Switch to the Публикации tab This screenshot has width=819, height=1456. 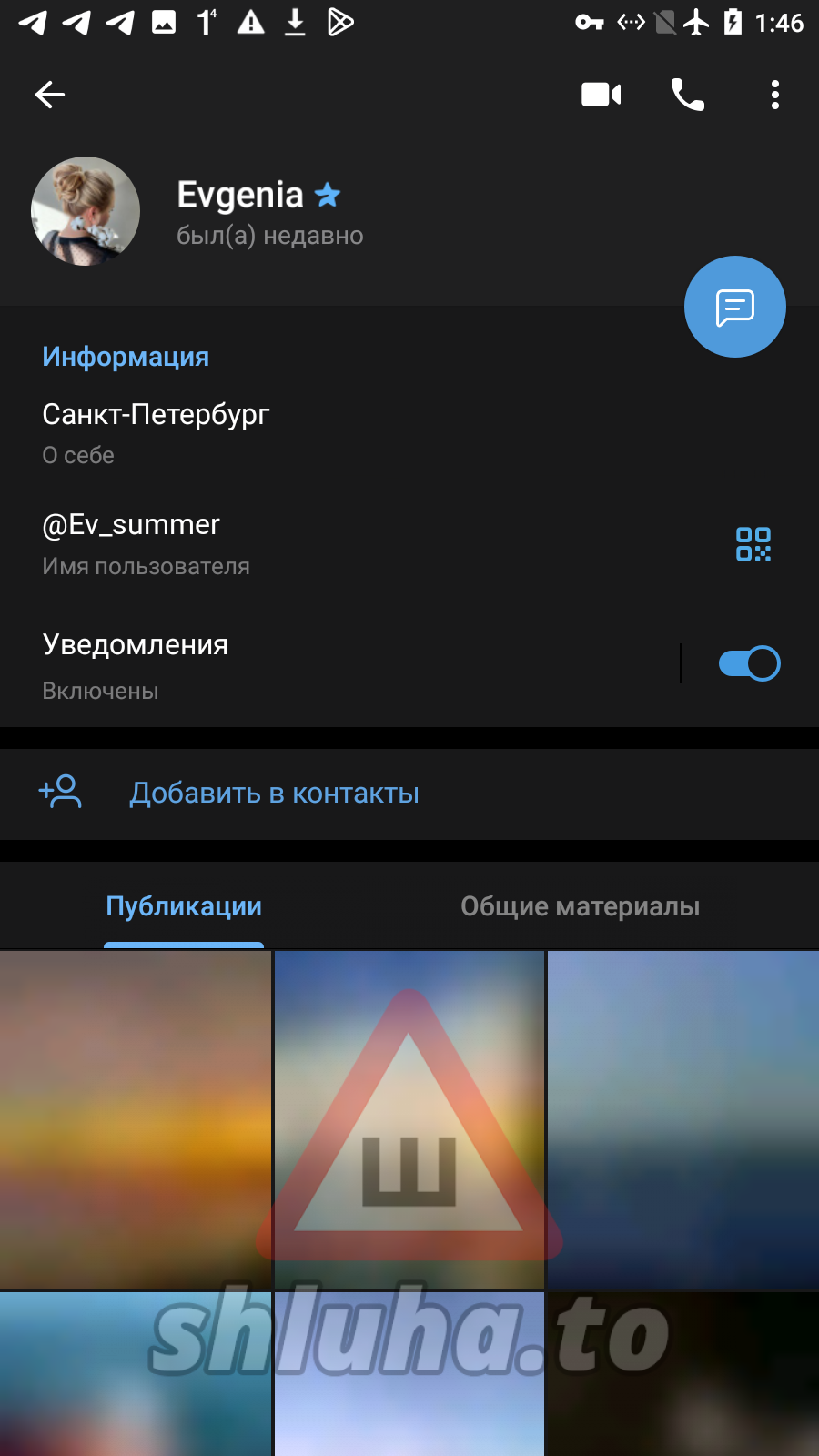click(x=184, y=906)
